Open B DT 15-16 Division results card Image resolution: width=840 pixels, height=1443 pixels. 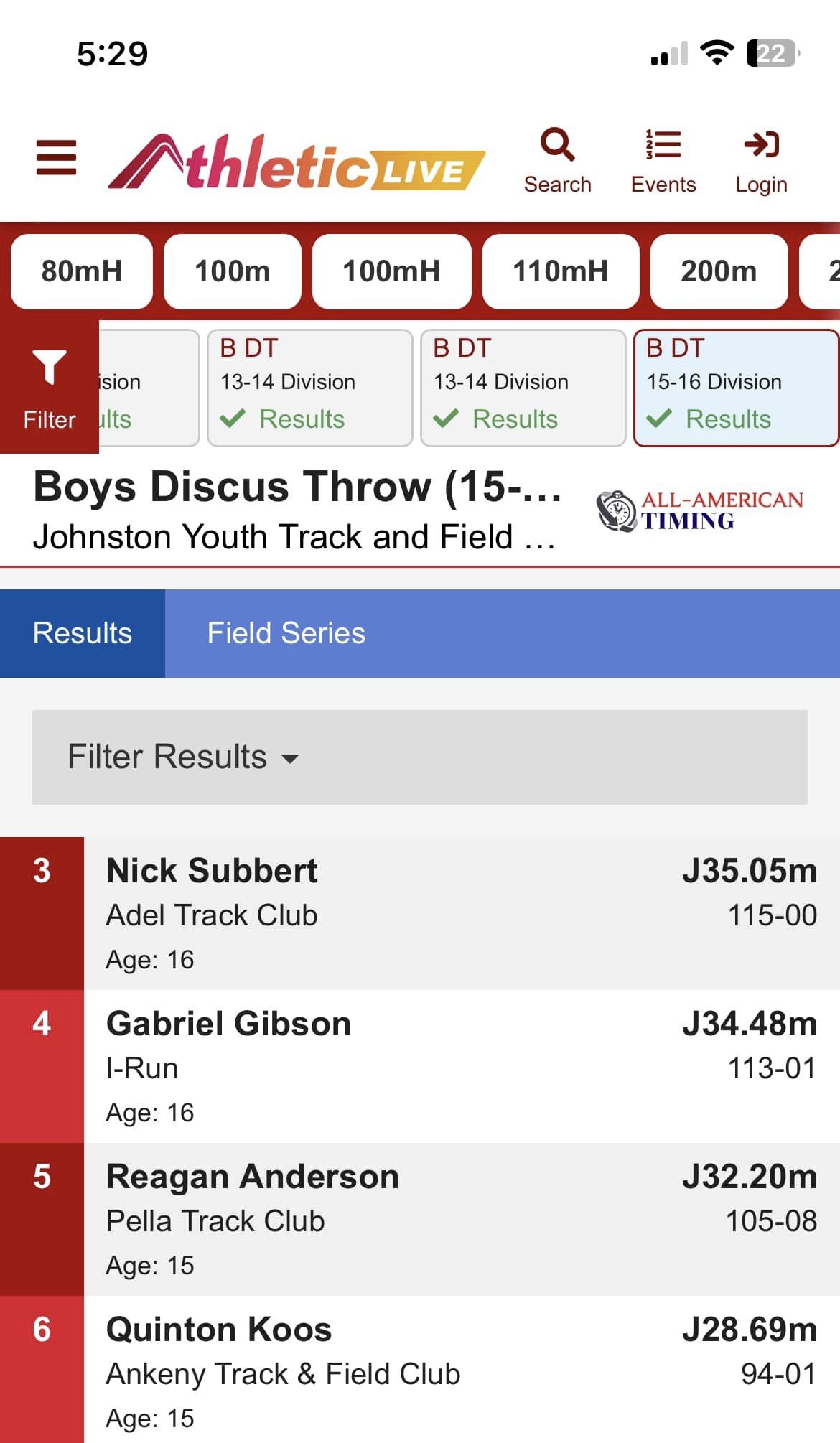coord(735,388)
